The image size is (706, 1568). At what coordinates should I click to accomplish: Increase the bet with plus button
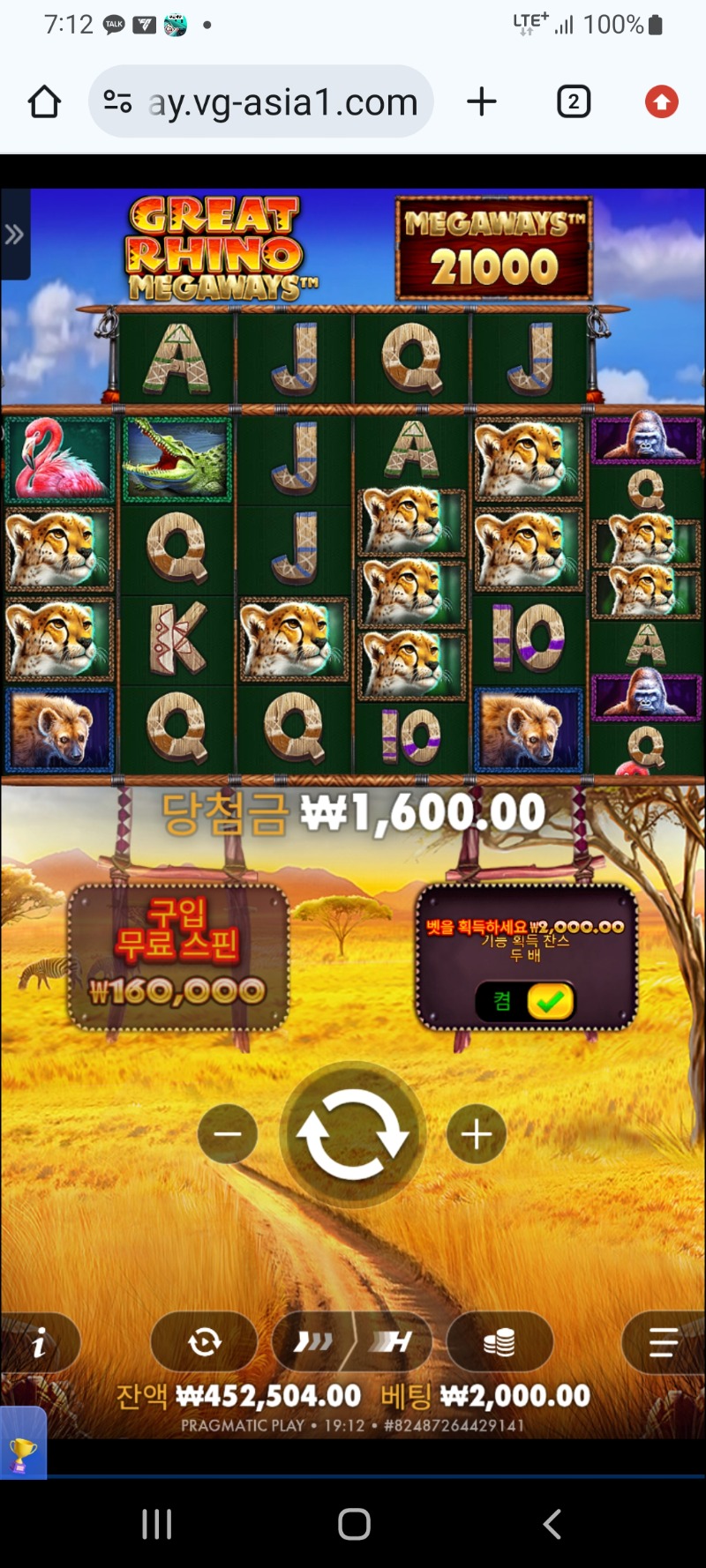click(x=477, y=1134)
